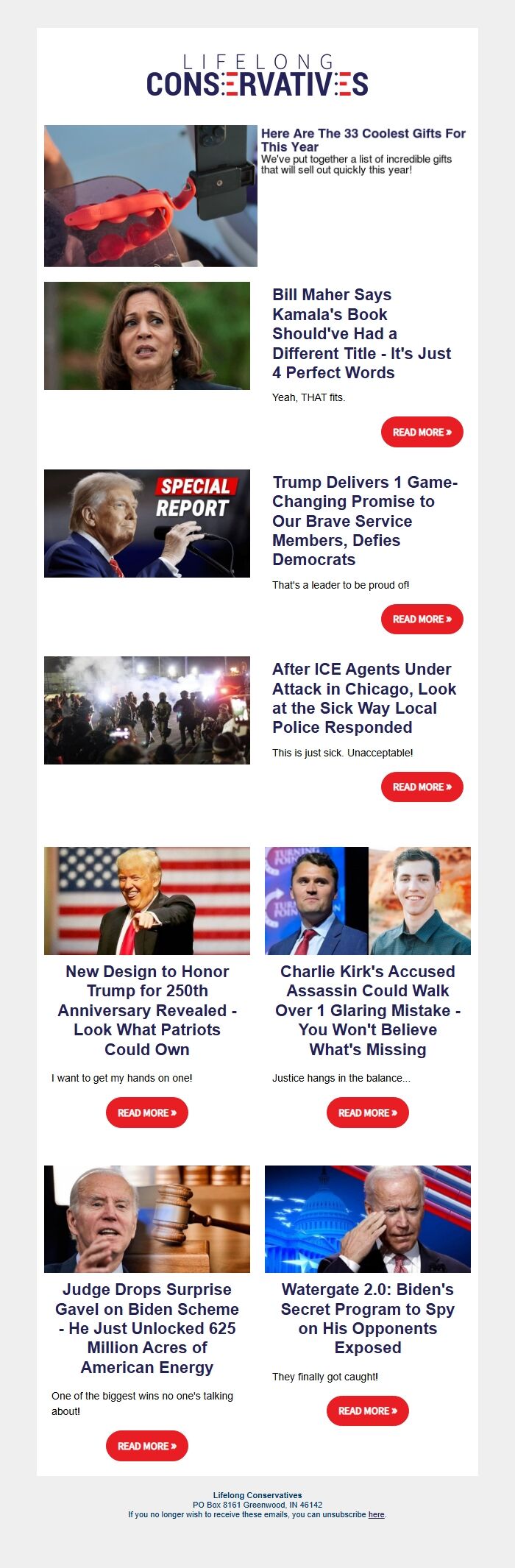515x1568 pixels.
Task: Tap Read More under Charlie Kirk story
Action: (x=368, y=1113)
